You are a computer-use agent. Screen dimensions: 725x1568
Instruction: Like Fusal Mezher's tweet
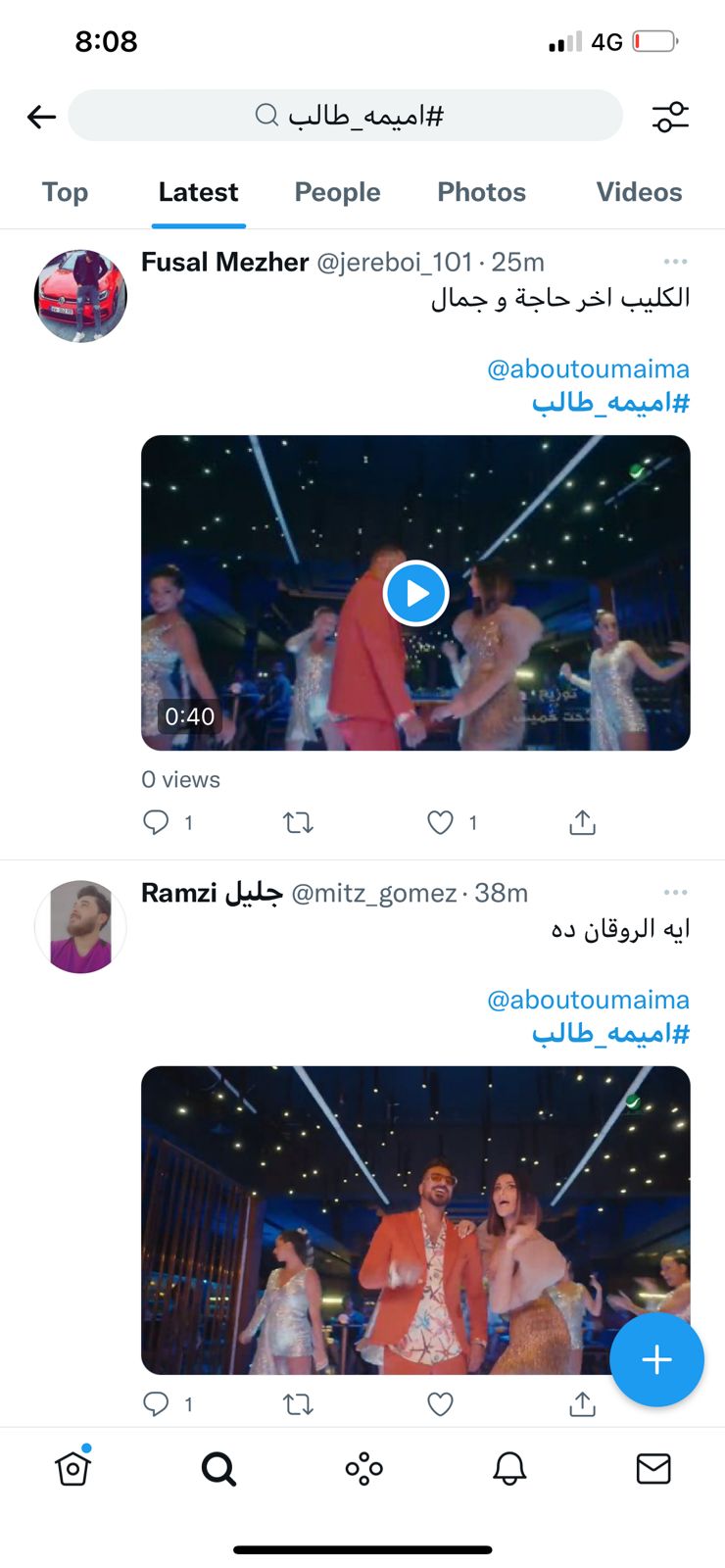click(x=441, y=822)
